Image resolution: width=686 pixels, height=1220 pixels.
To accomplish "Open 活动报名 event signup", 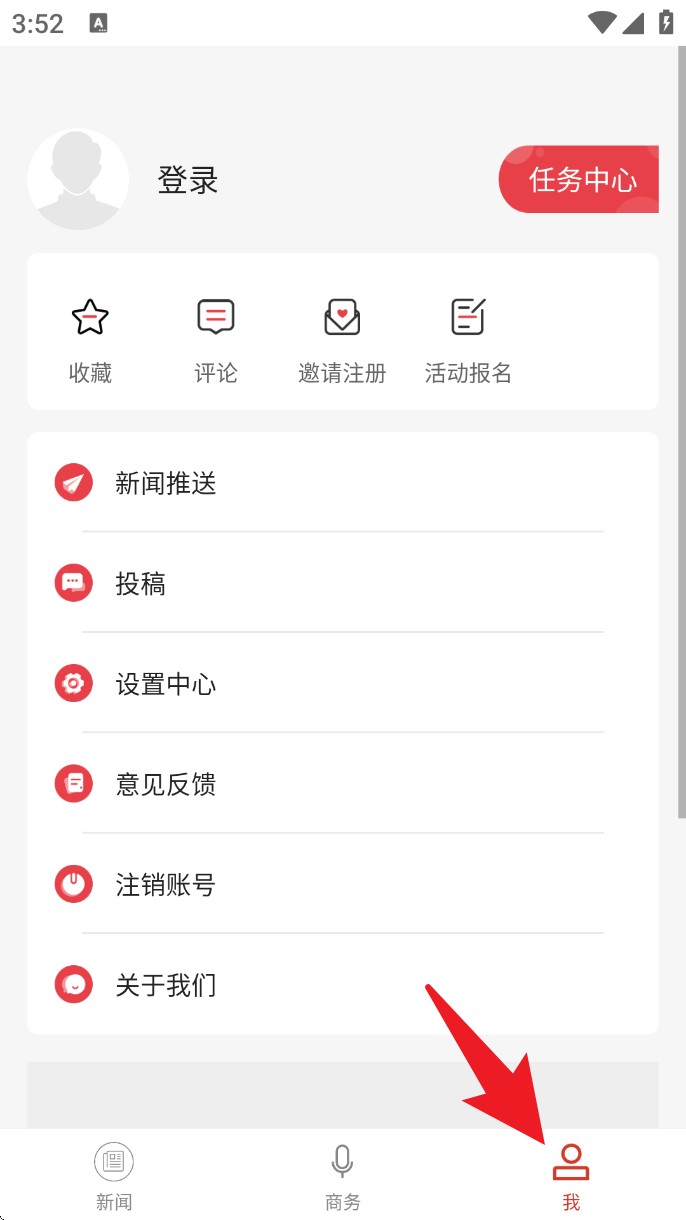I will pyautogui.click(x=468, y=341).
